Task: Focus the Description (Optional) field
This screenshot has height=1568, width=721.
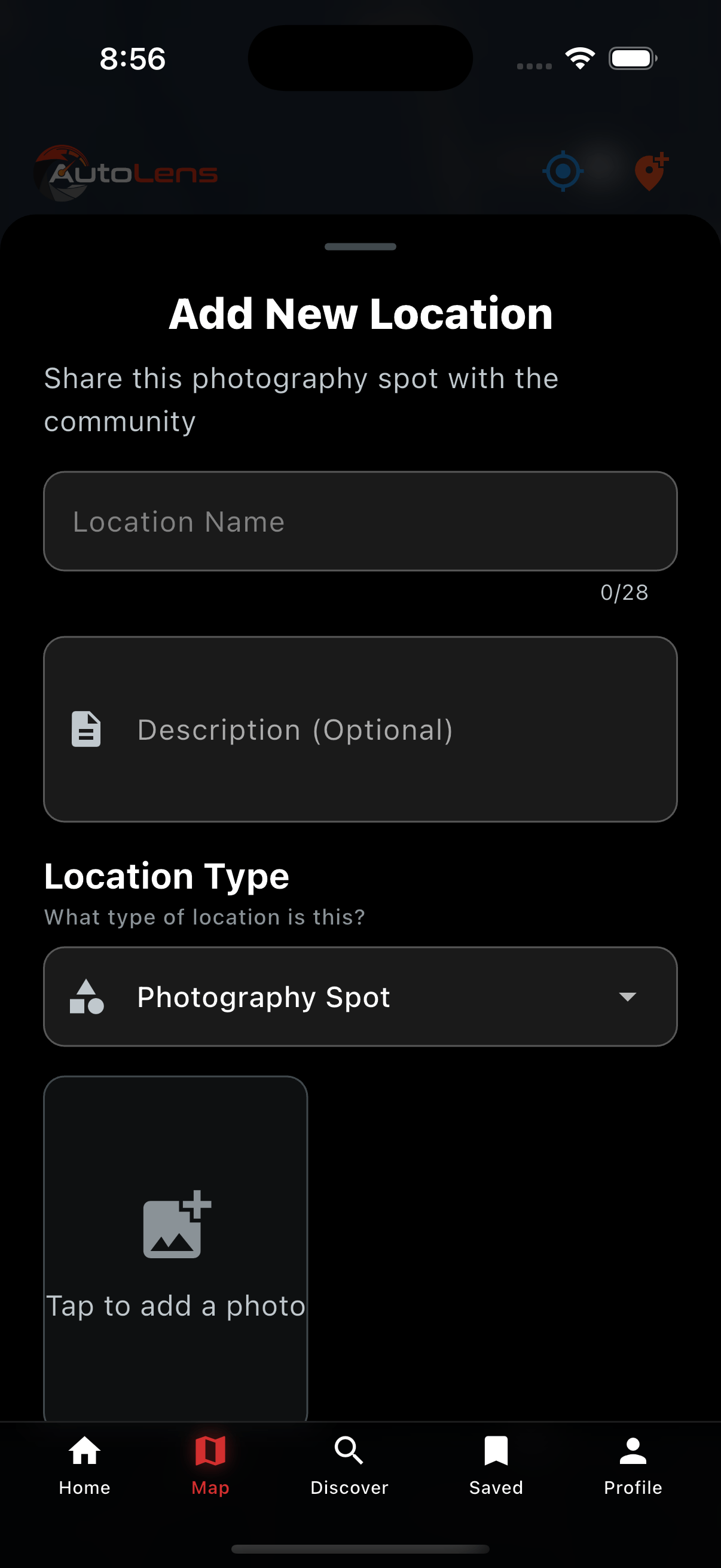Action: [x=360, y=729]
